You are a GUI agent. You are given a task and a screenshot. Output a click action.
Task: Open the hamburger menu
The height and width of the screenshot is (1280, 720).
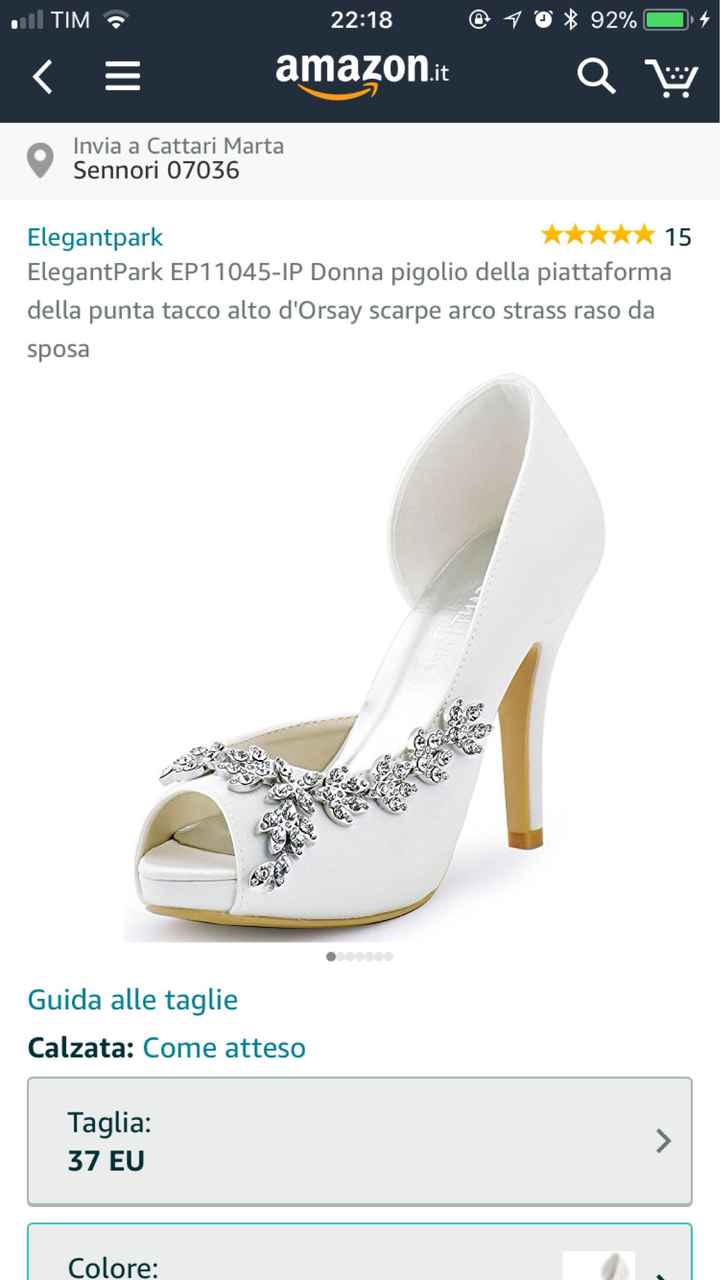[x=122, y=76]
